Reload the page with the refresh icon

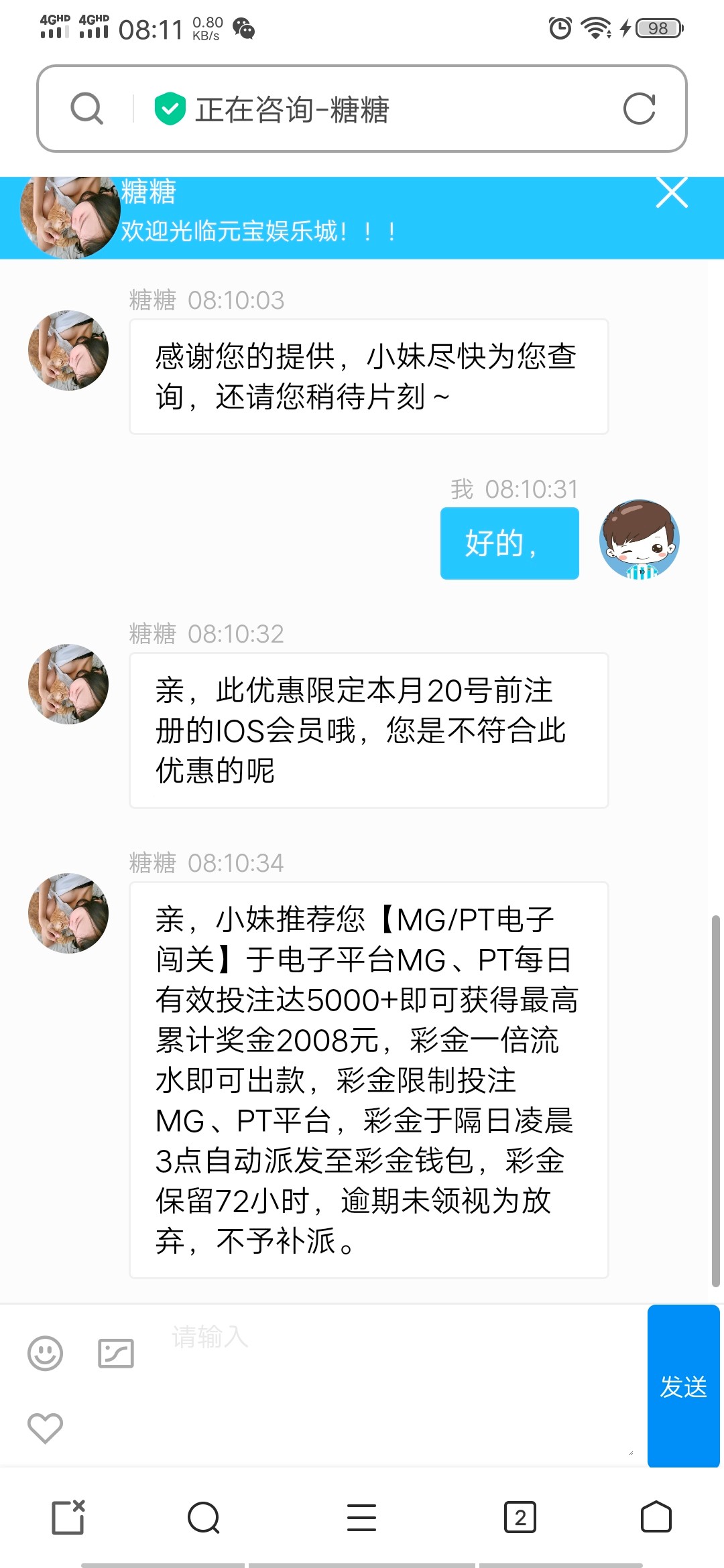click(639, 109)
